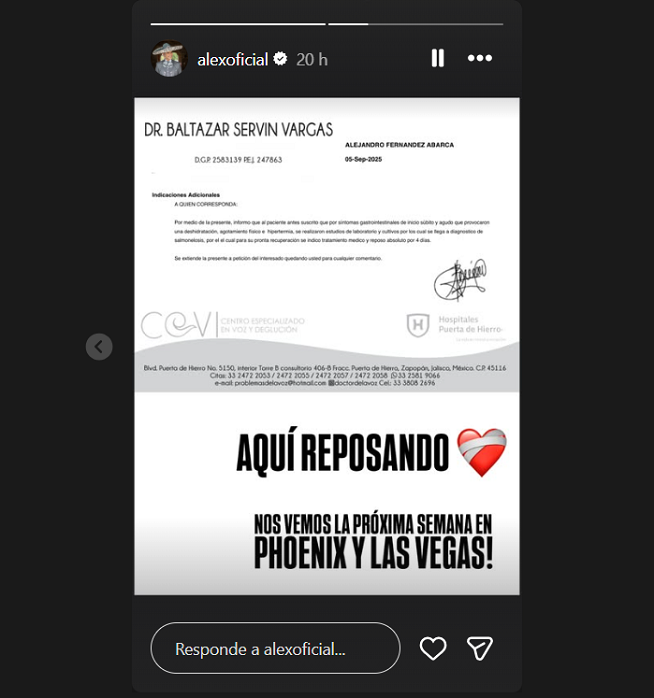Open the alexoficial username link
The width and height of the screenshot is (654, 698).
point(232,60)
